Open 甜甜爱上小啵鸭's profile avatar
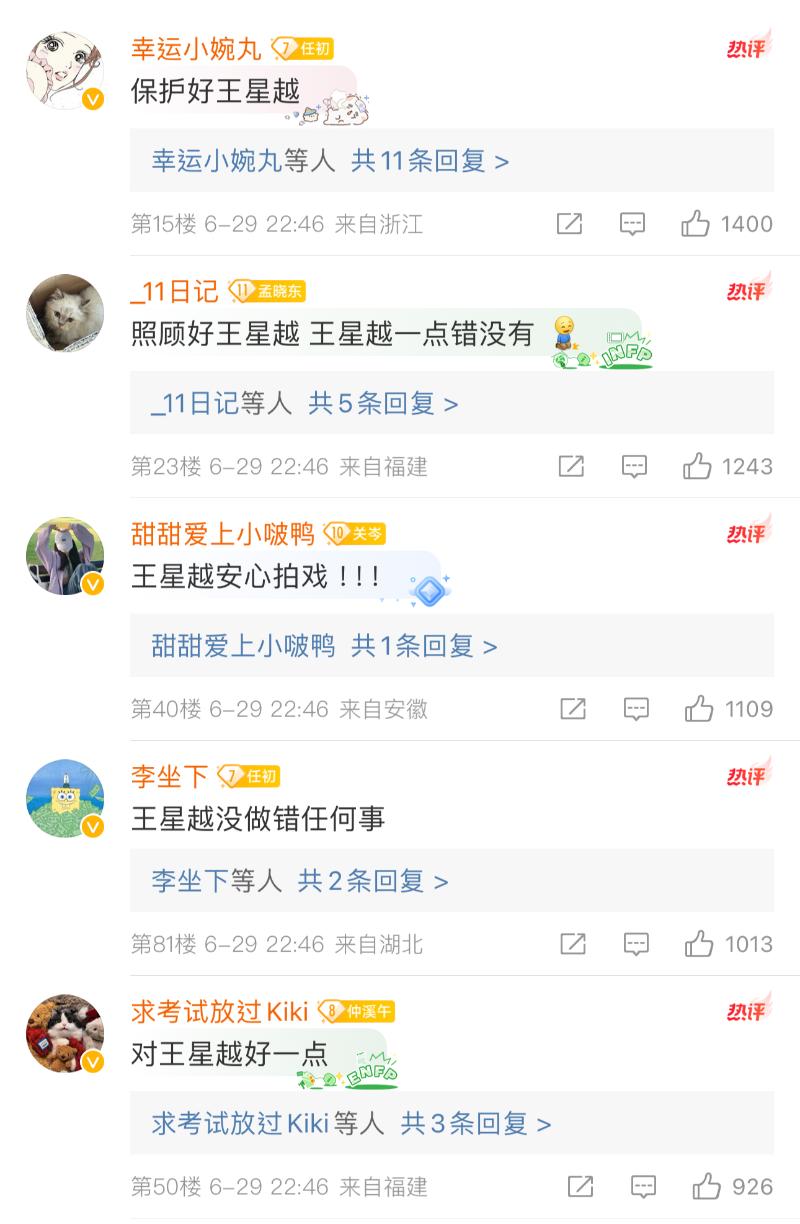 click(65, 556)
